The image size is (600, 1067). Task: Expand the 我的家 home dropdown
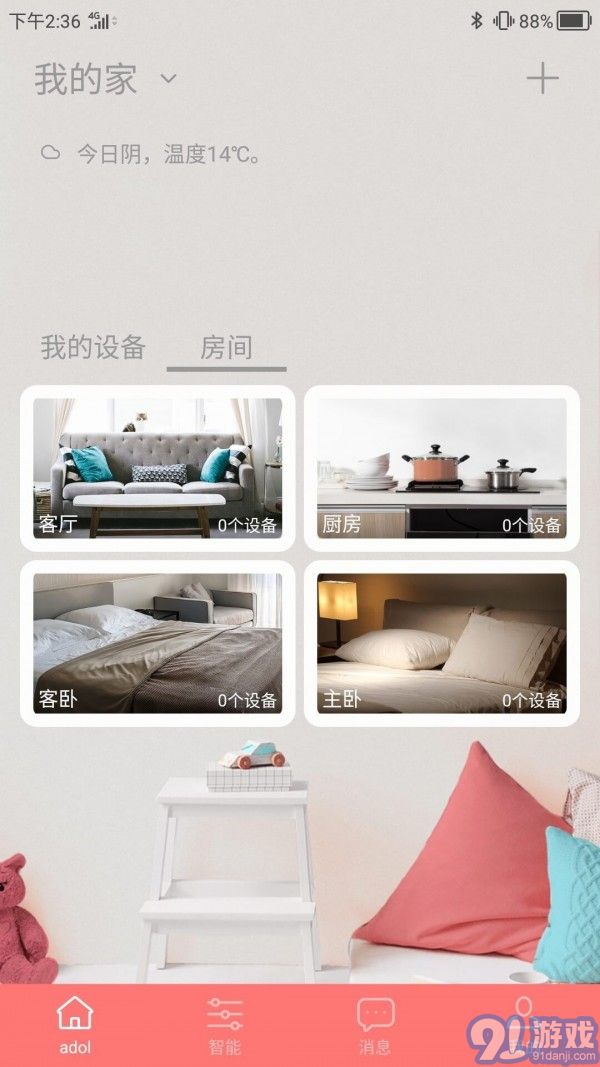[168, 79]
